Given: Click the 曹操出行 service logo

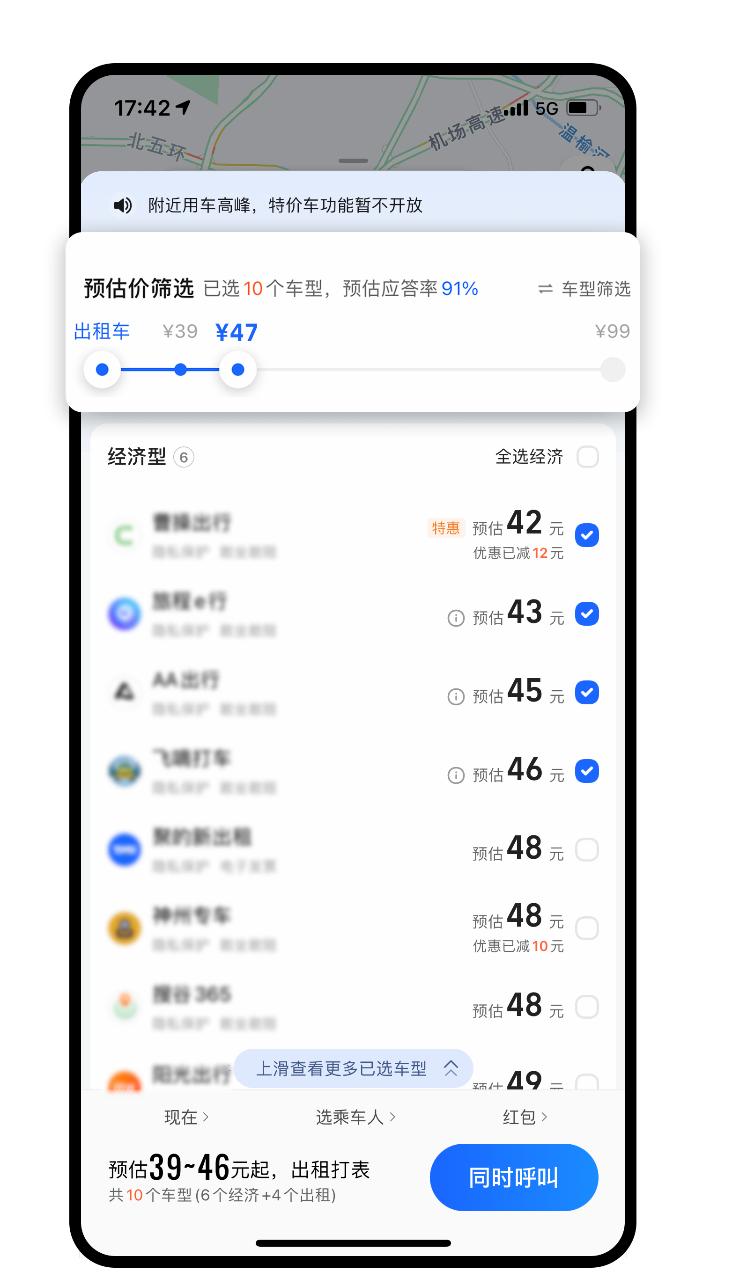Looking at the screenshot, I should [x=124, y=535].
